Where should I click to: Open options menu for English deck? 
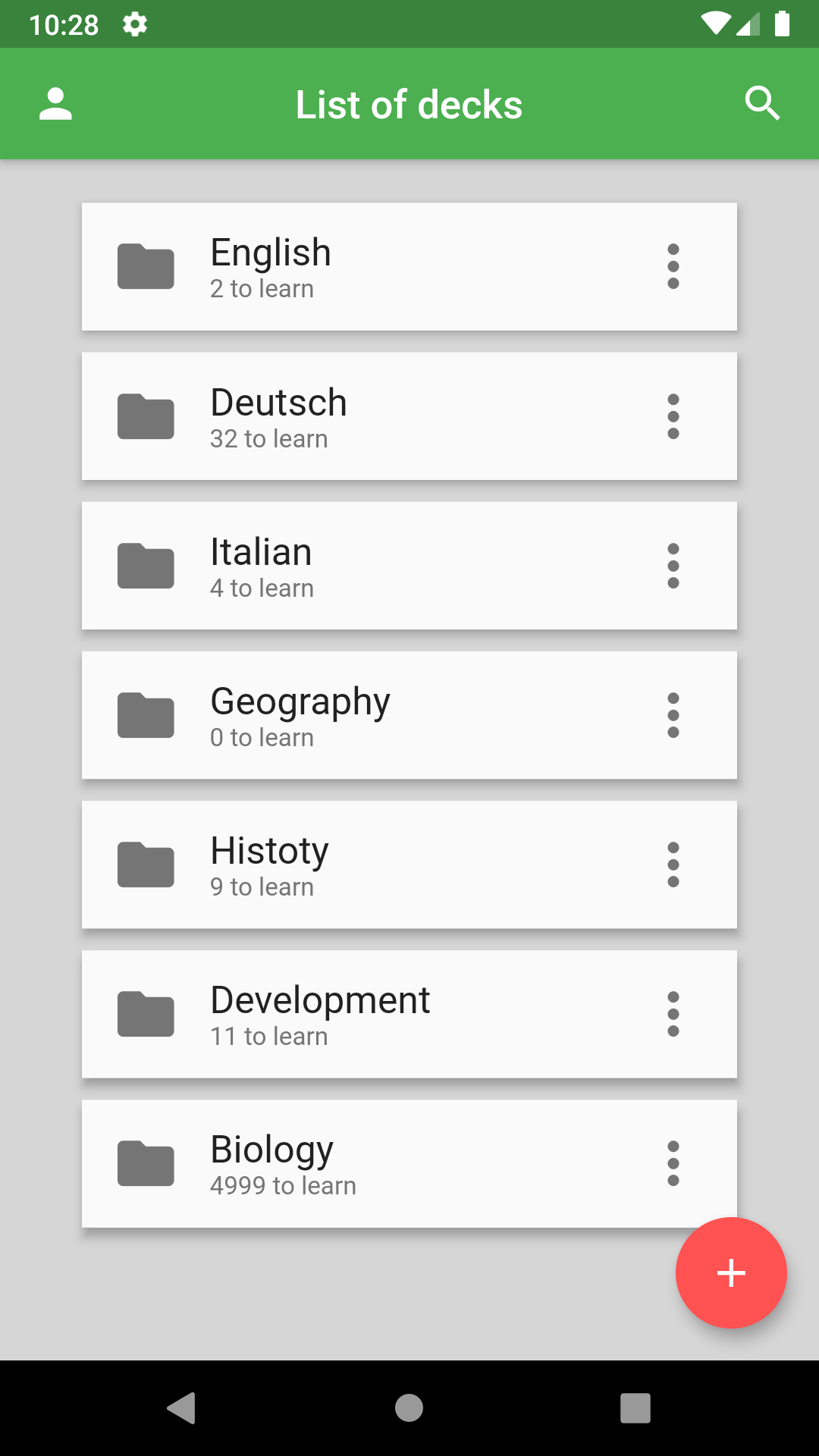[673, 266]
